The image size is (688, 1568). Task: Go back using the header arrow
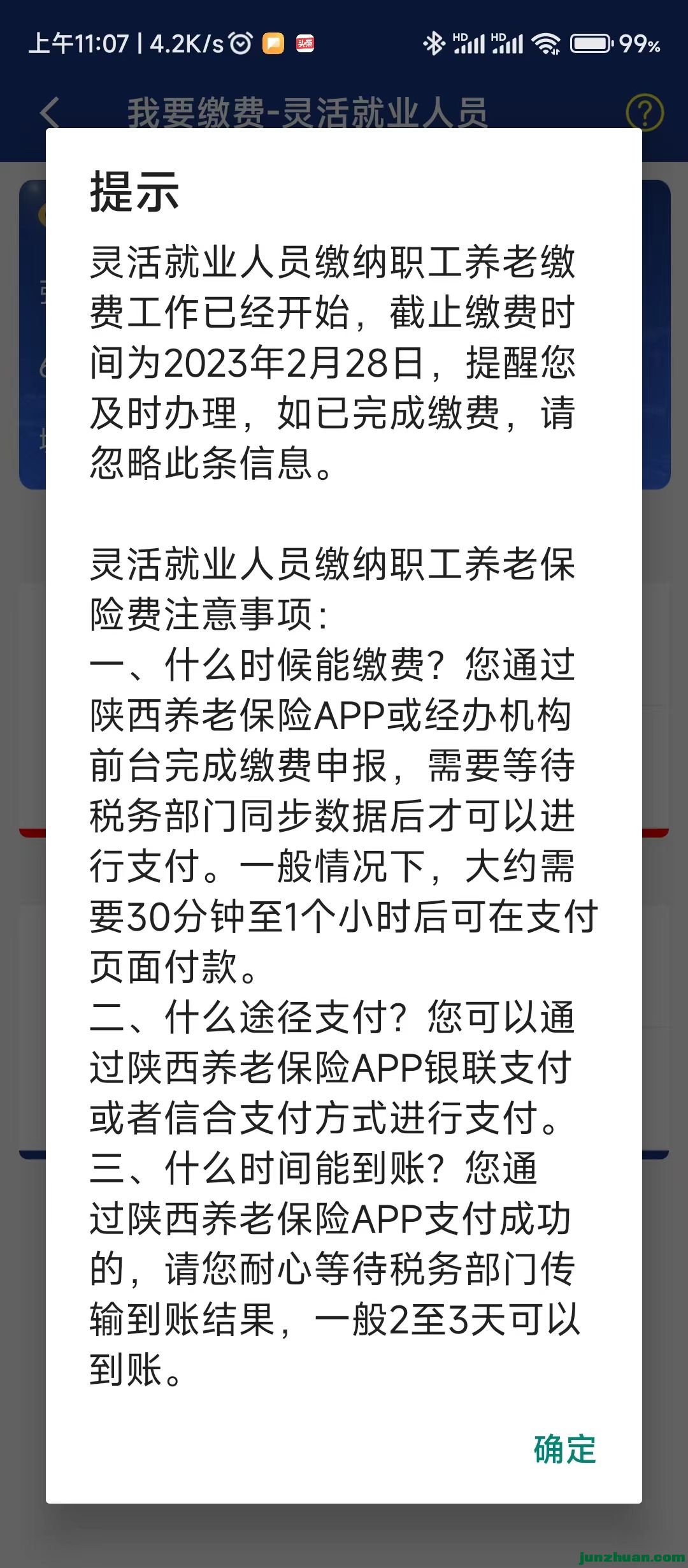[x=50, y=113]
